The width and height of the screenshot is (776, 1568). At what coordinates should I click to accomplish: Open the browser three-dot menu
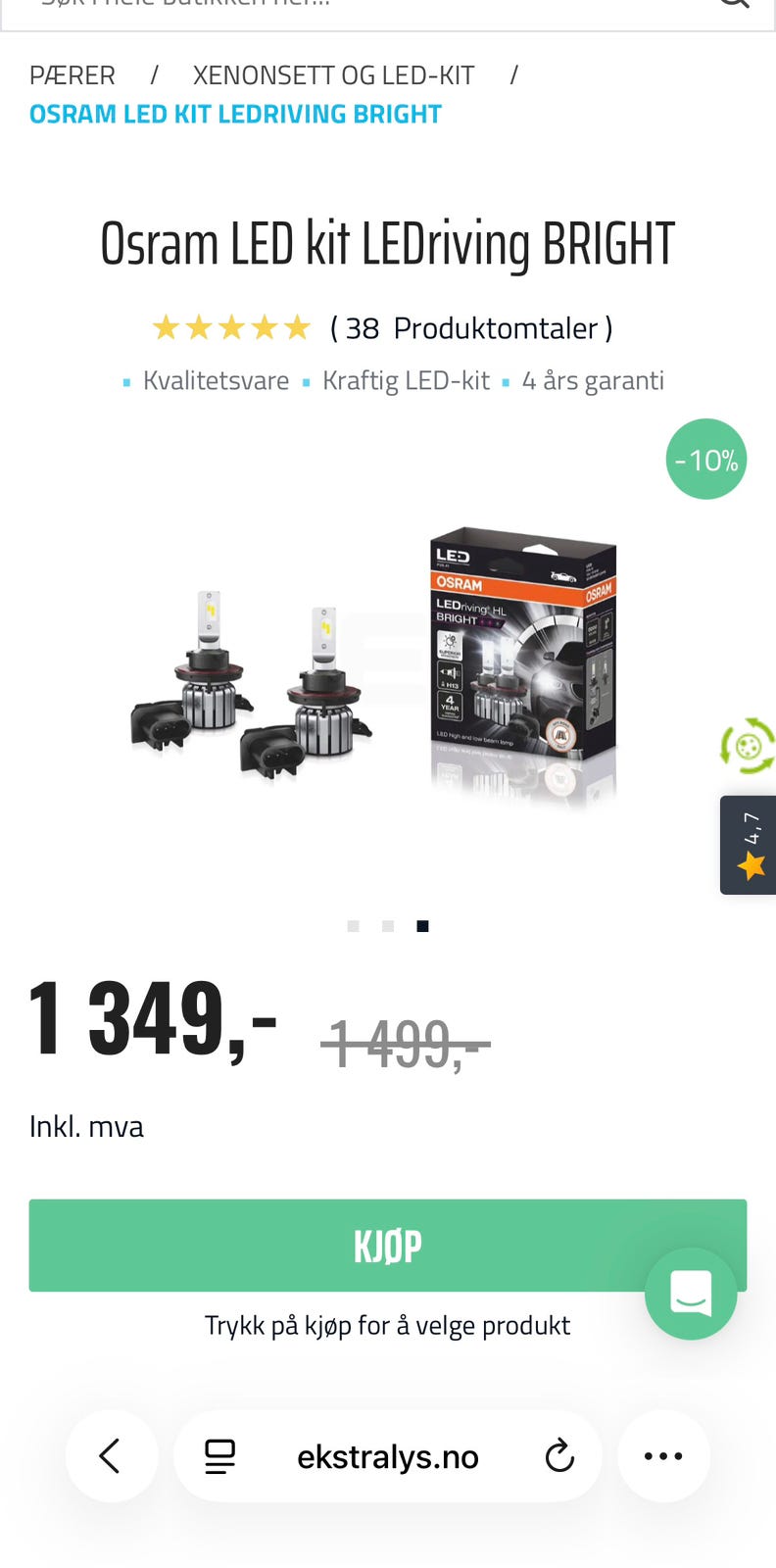pyautogui.click(x=663, y=1456)
